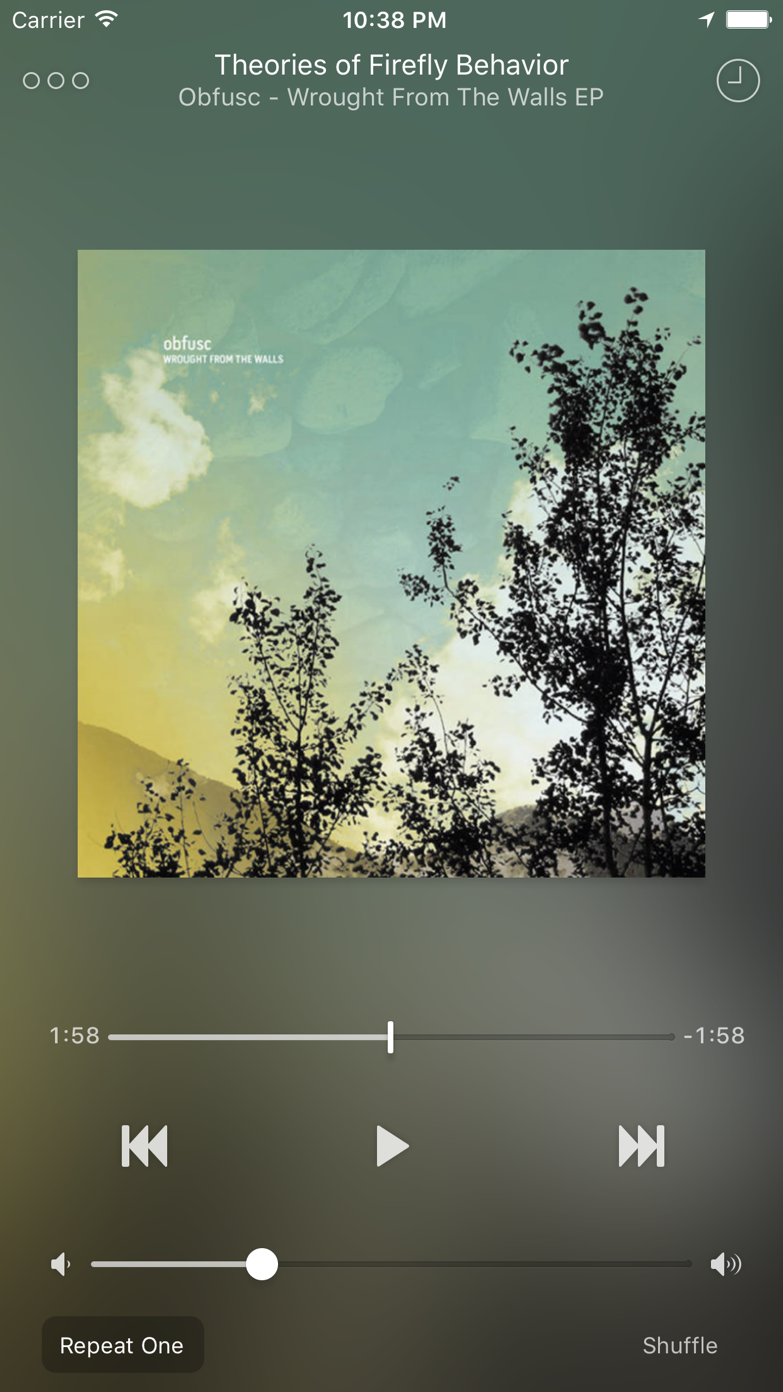783x1392 pixels.
Task: Tap the playback progress bar to seek
Action: (530, 1037)
